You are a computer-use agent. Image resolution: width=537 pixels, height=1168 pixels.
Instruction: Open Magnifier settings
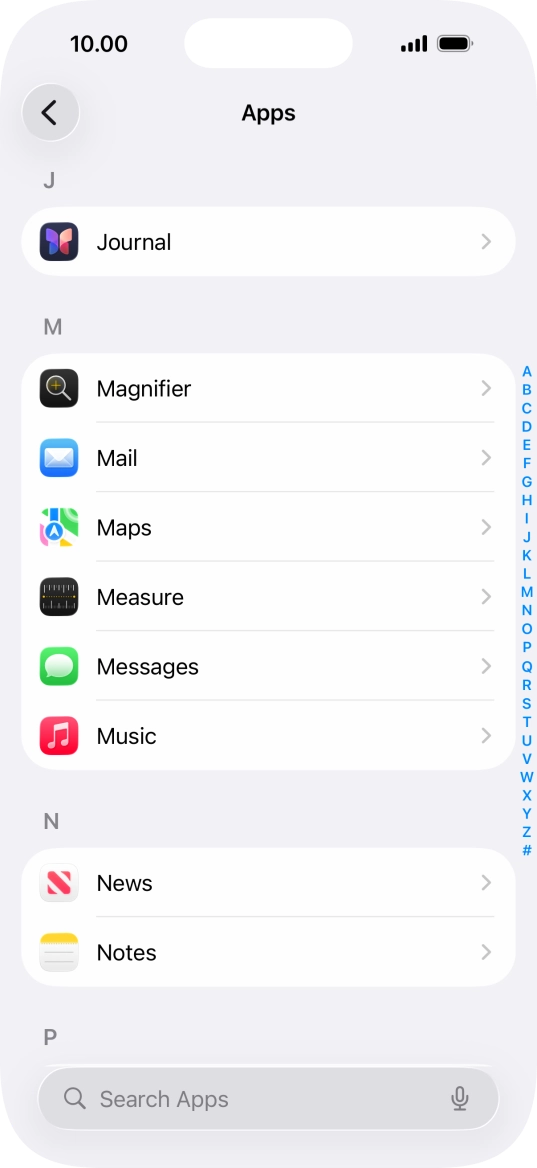click(268, 388)
